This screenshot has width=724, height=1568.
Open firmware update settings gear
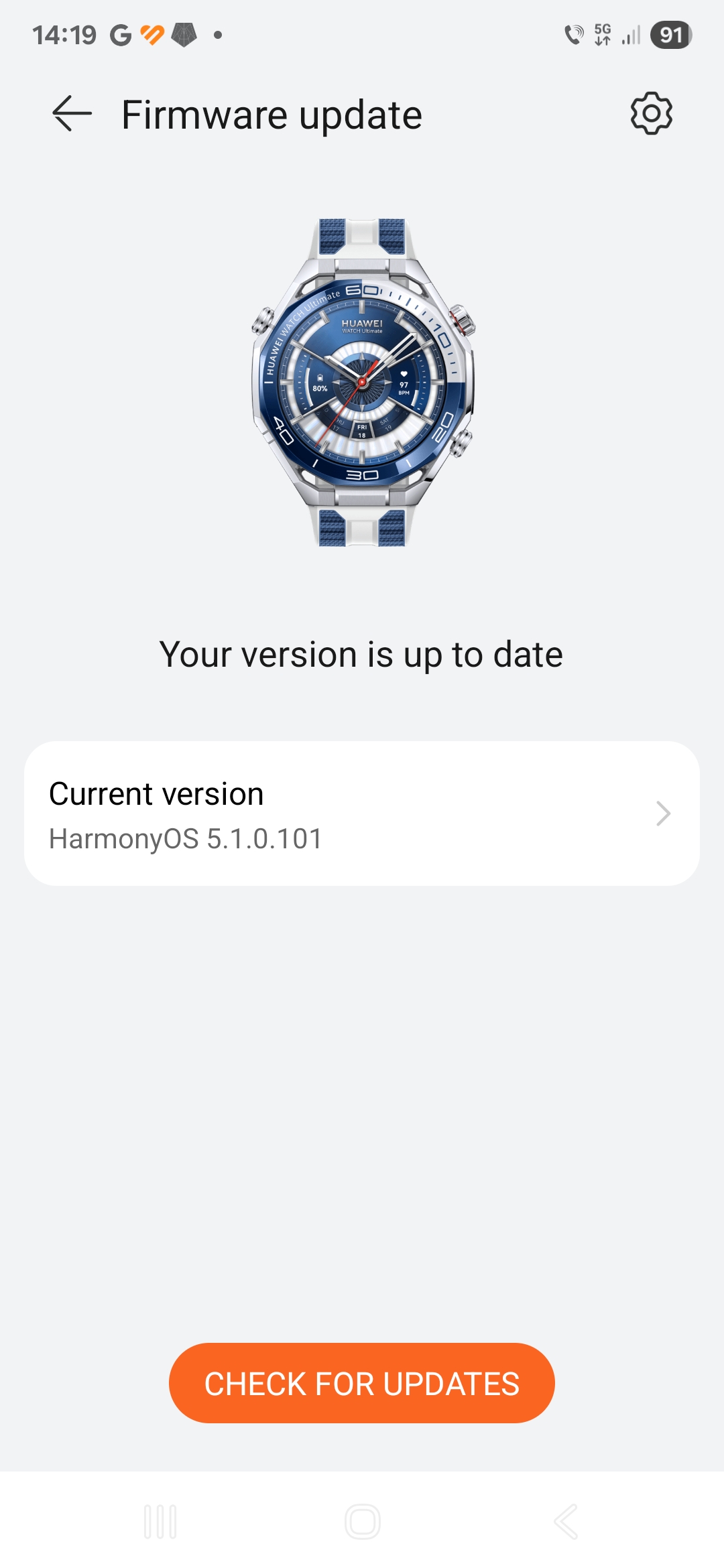[651, 114]
